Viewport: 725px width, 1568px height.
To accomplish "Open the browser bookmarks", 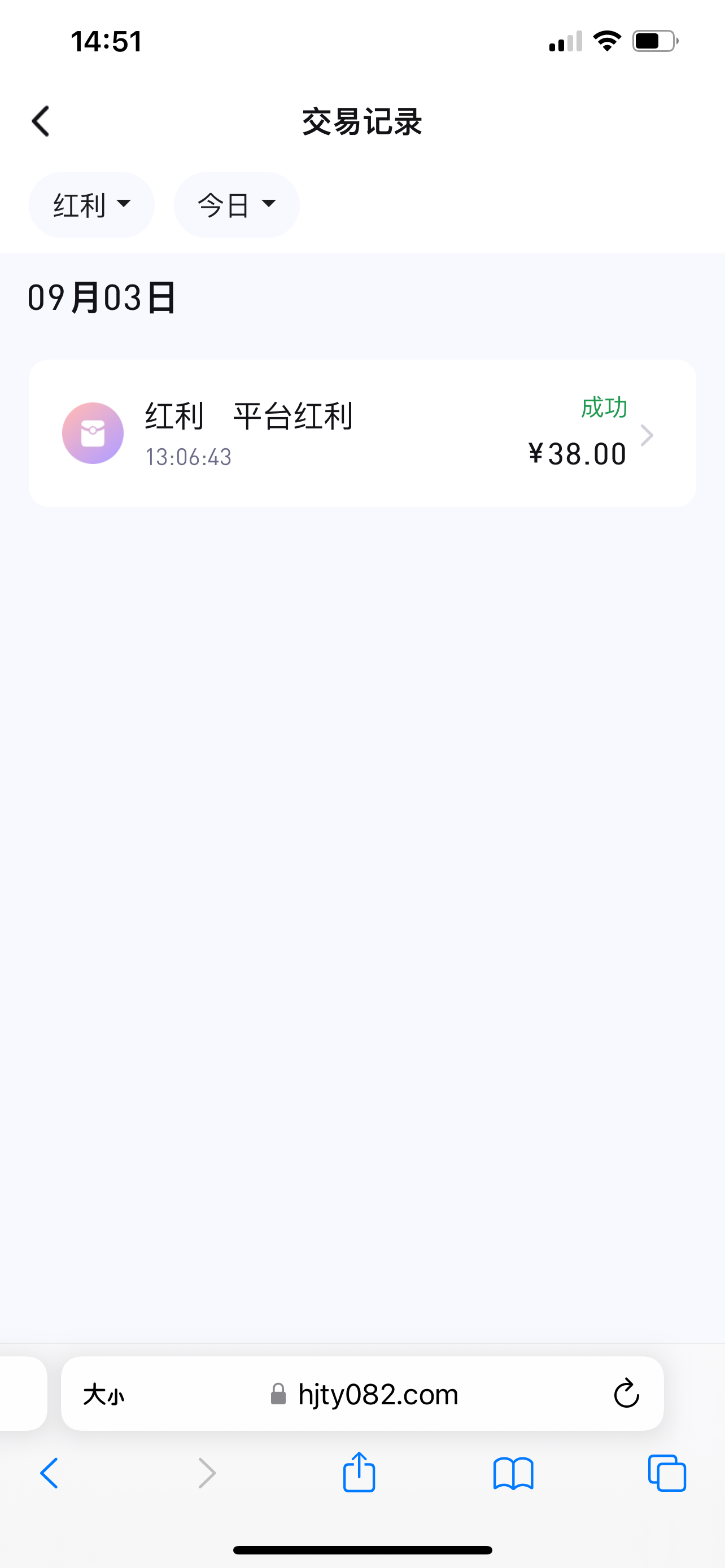I will point(513,1473).
